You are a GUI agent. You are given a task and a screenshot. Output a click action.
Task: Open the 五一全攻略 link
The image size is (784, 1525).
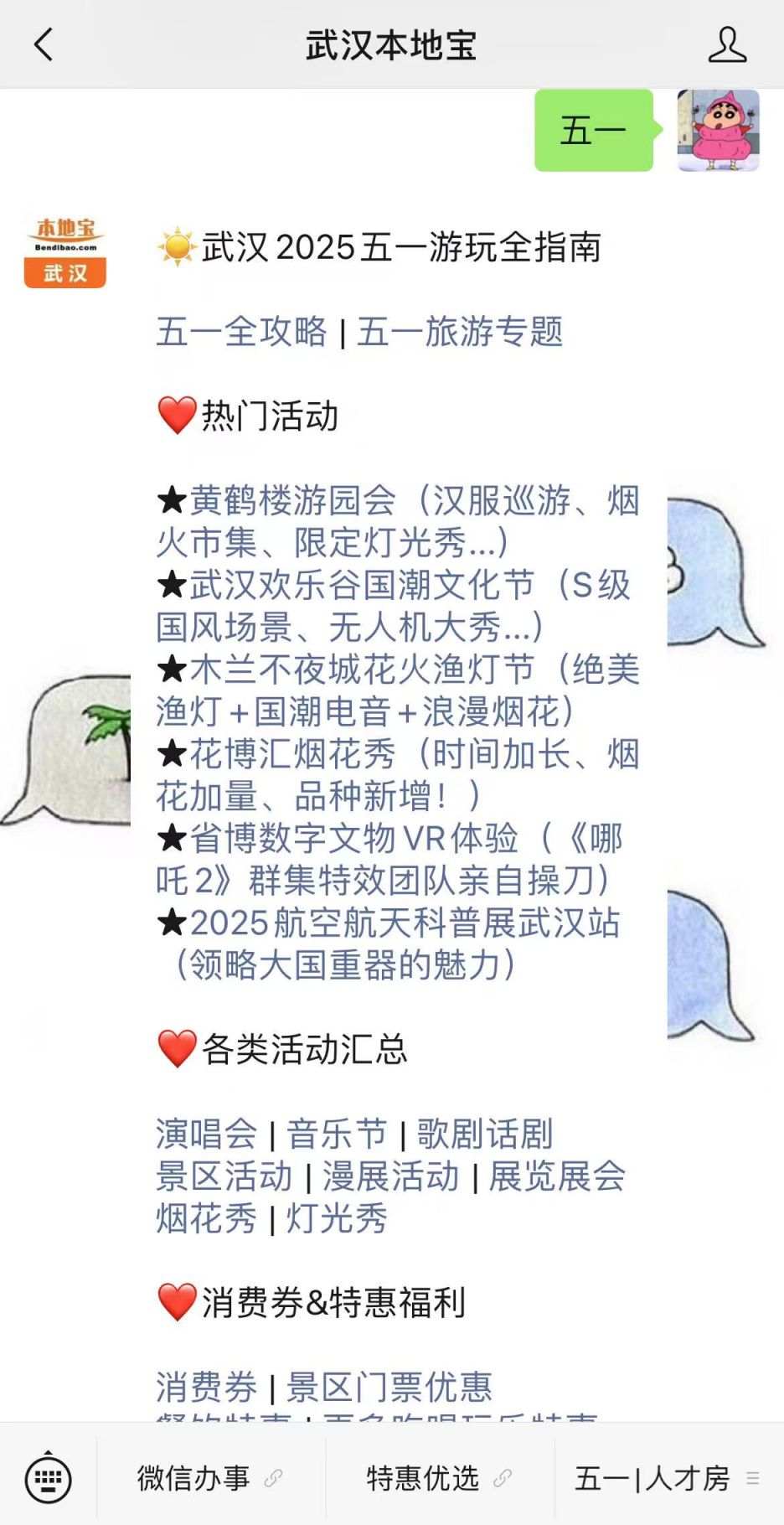pos(241,332)
